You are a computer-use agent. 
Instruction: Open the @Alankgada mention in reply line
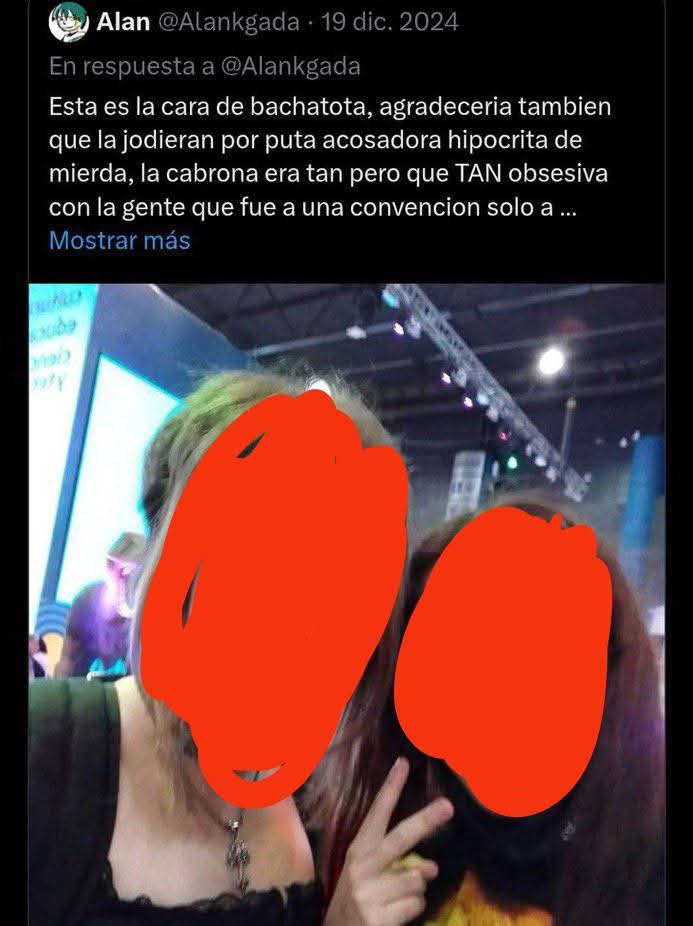tap(290, 66)
